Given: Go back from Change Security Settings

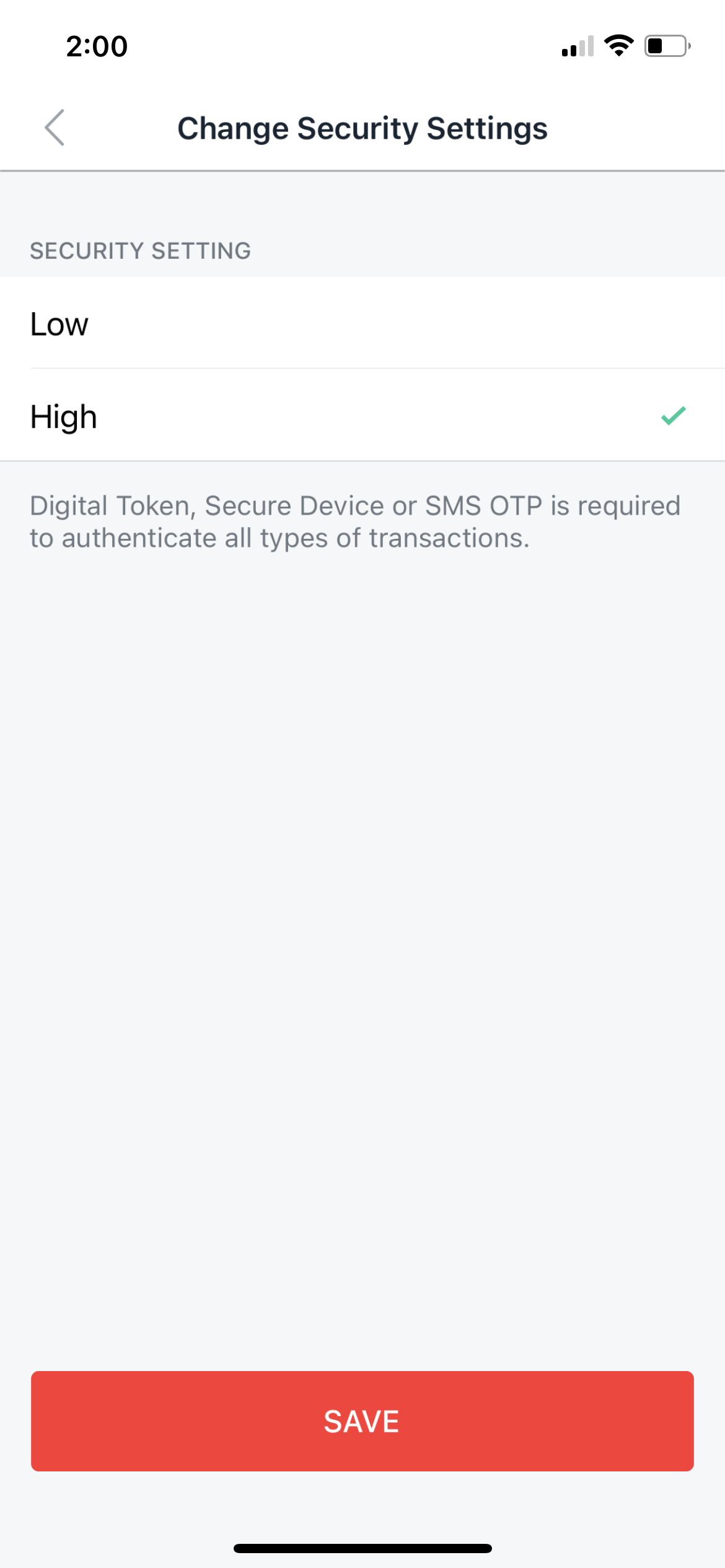Looking at the screenshot, I should click(55, 128).
